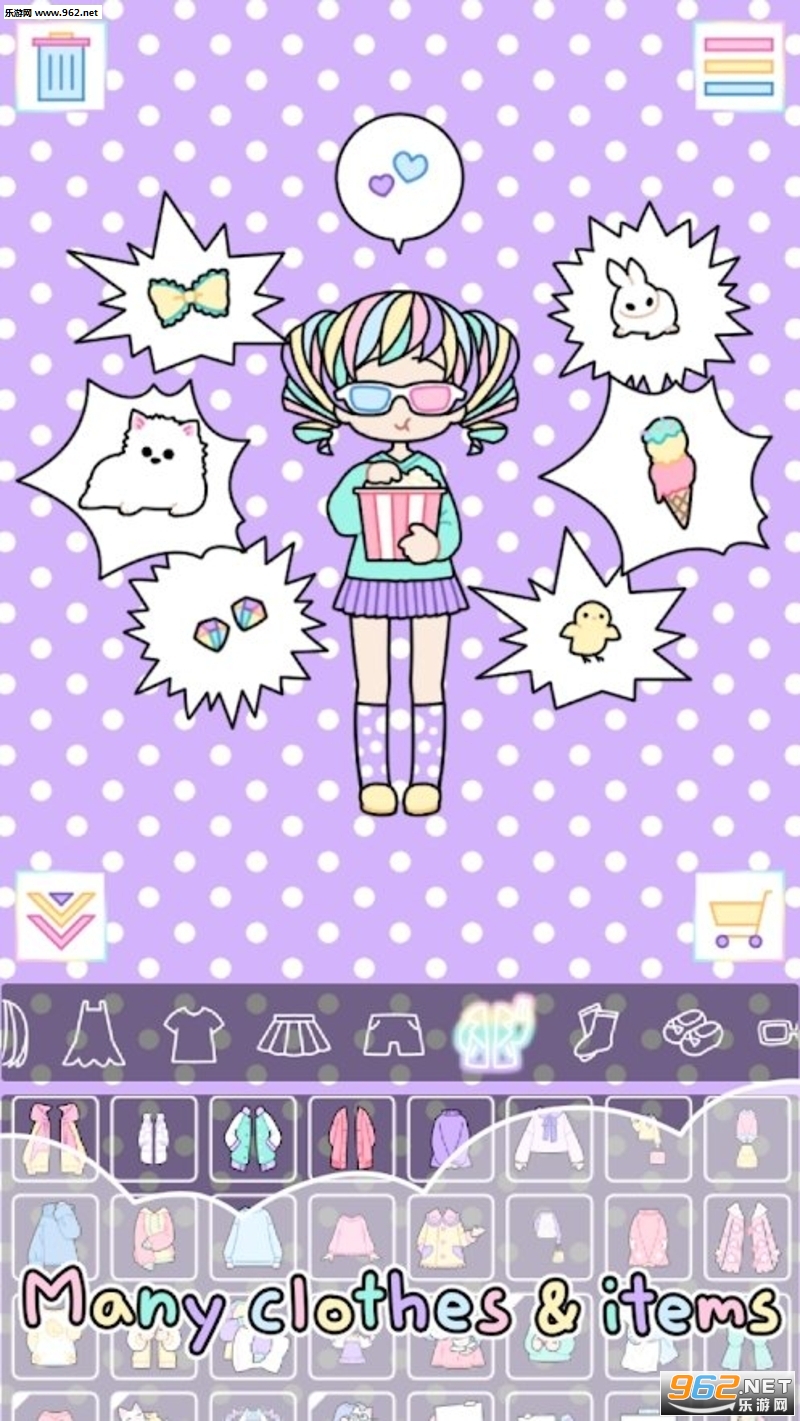Switch to the shoes category
The width and height of the screenshot is (800, 1421).
693,1033
